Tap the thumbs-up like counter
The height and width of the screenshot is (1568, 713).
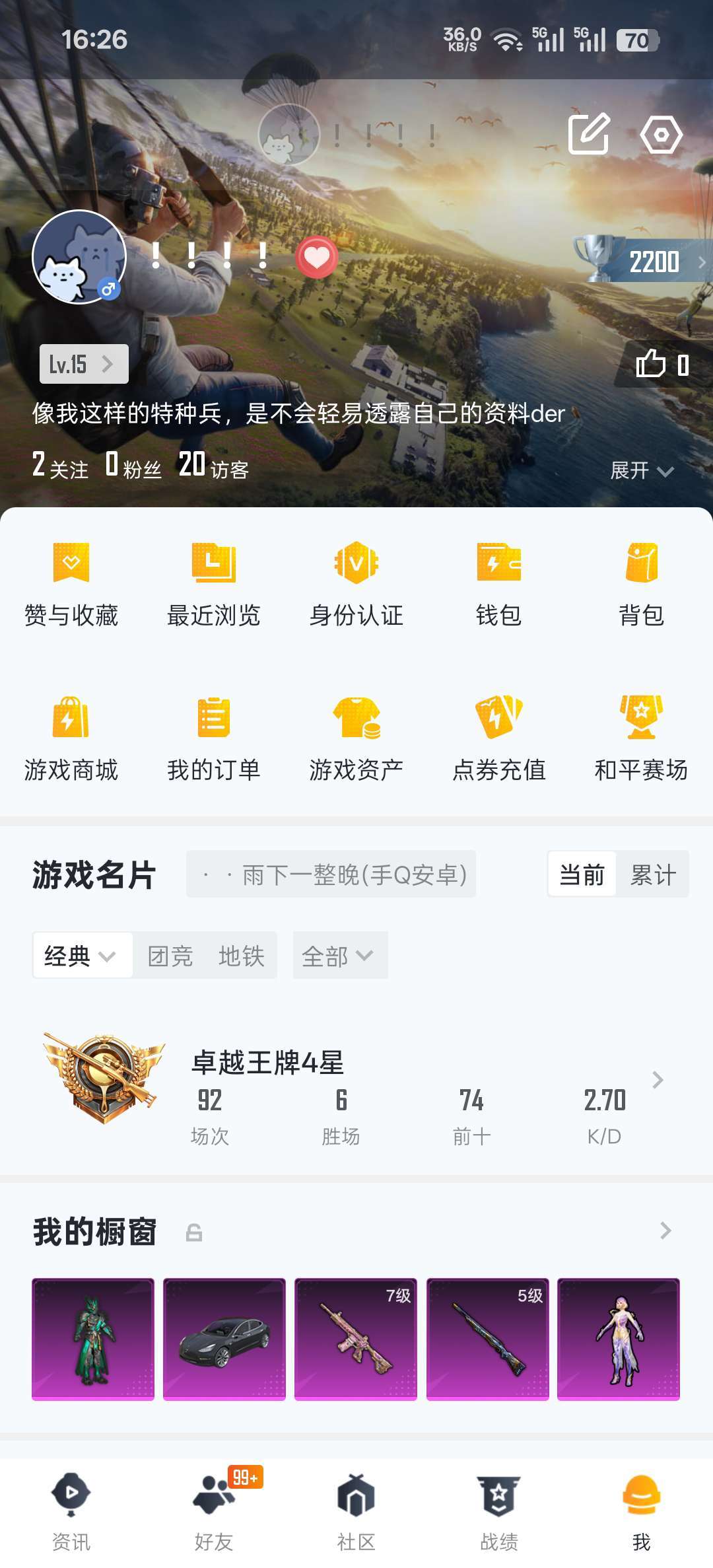click(663, 364)
